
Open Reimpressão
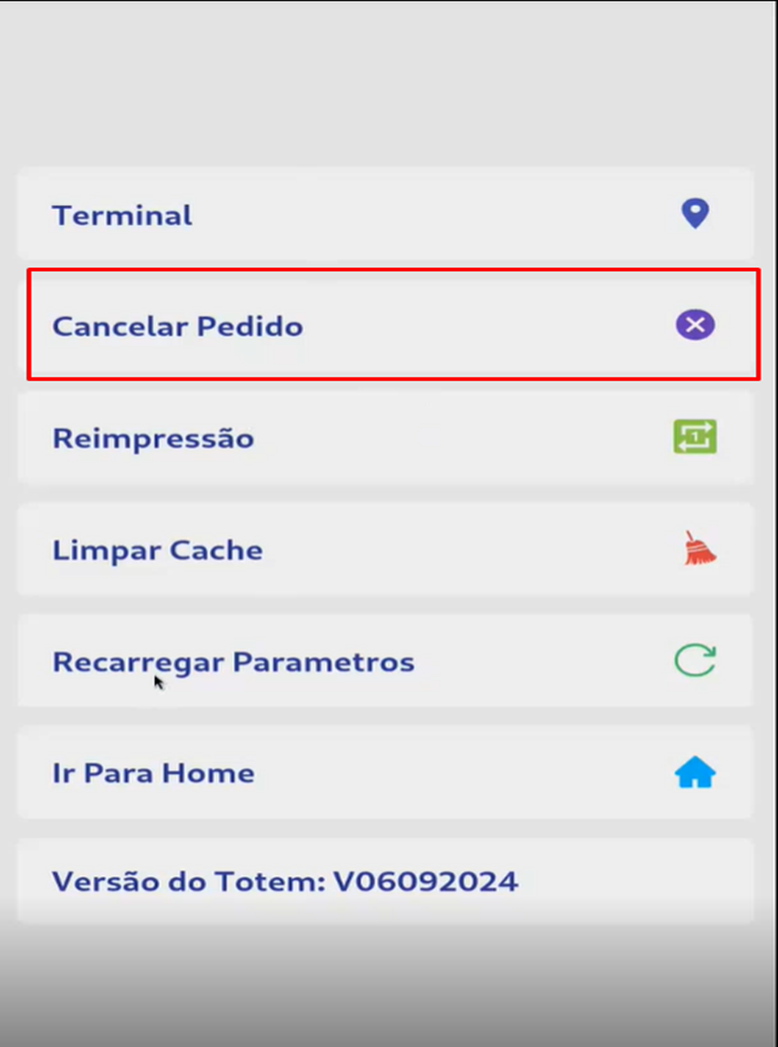385,438
